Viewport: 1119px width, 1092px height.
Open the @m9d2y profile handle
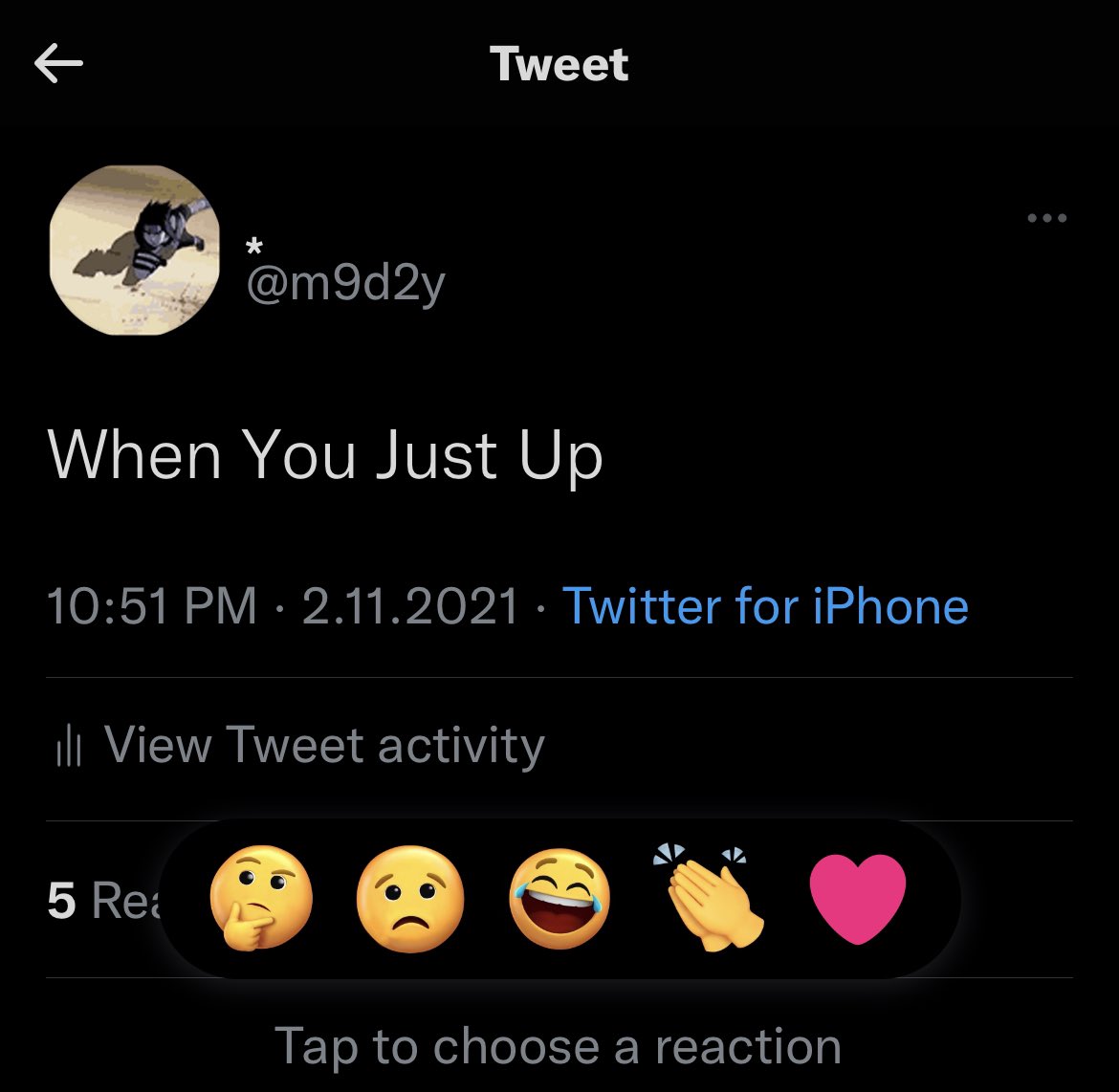(346, 283)
